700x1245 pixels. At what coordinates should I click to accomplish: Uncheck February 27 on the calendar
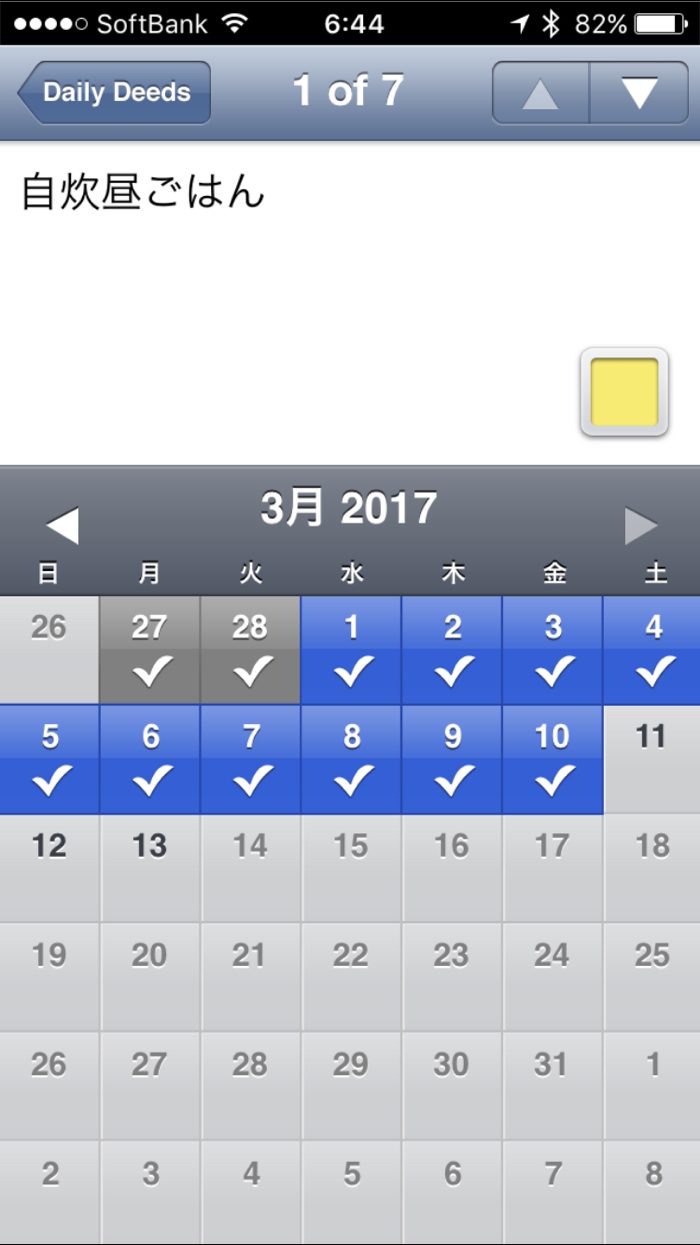tap(150, 650)
